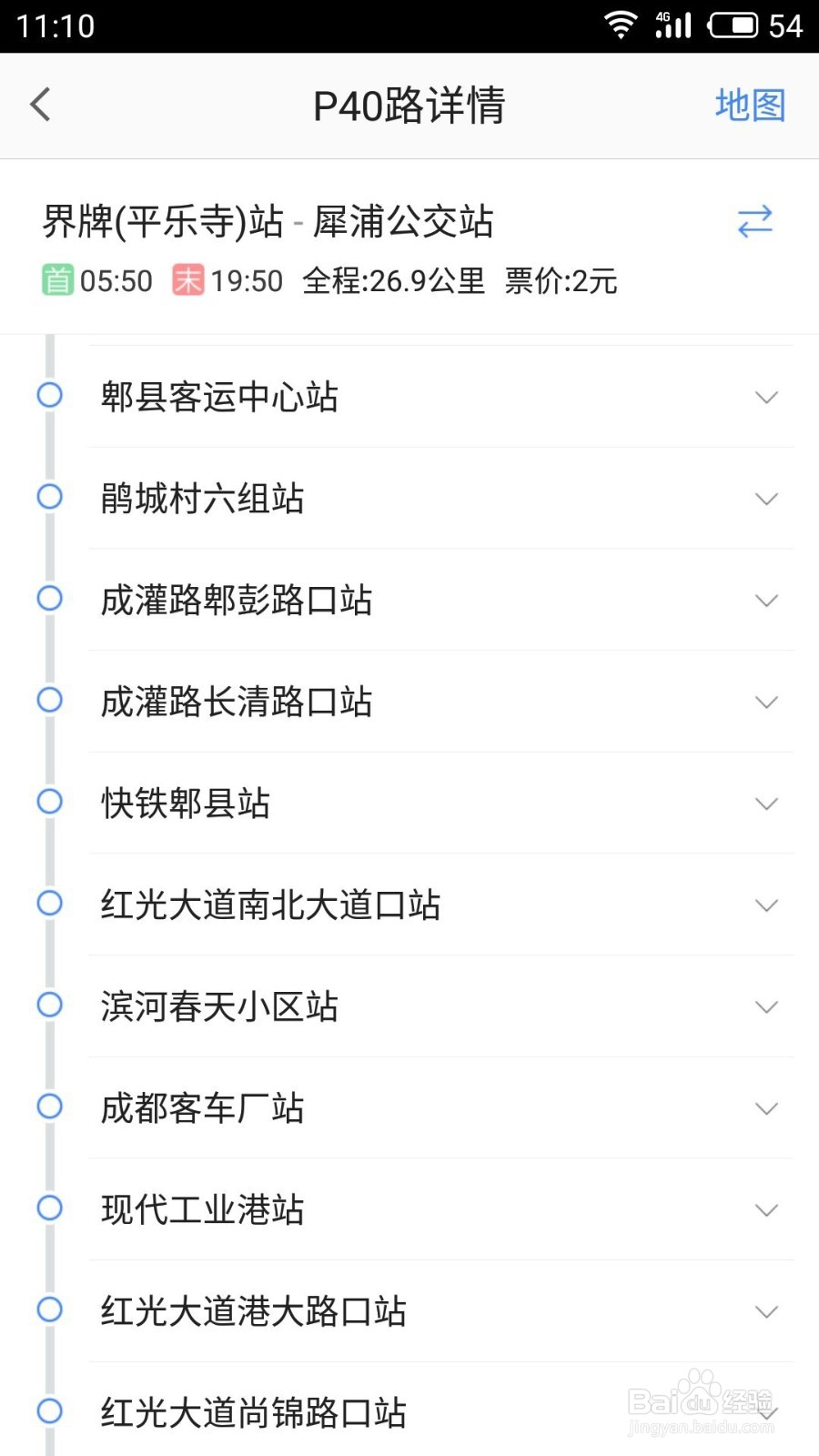Screen dimensions: 819x1456
Task: Select the 鹃城村六组站 station row
Action: pyautogui.click(x=202, y=498)
